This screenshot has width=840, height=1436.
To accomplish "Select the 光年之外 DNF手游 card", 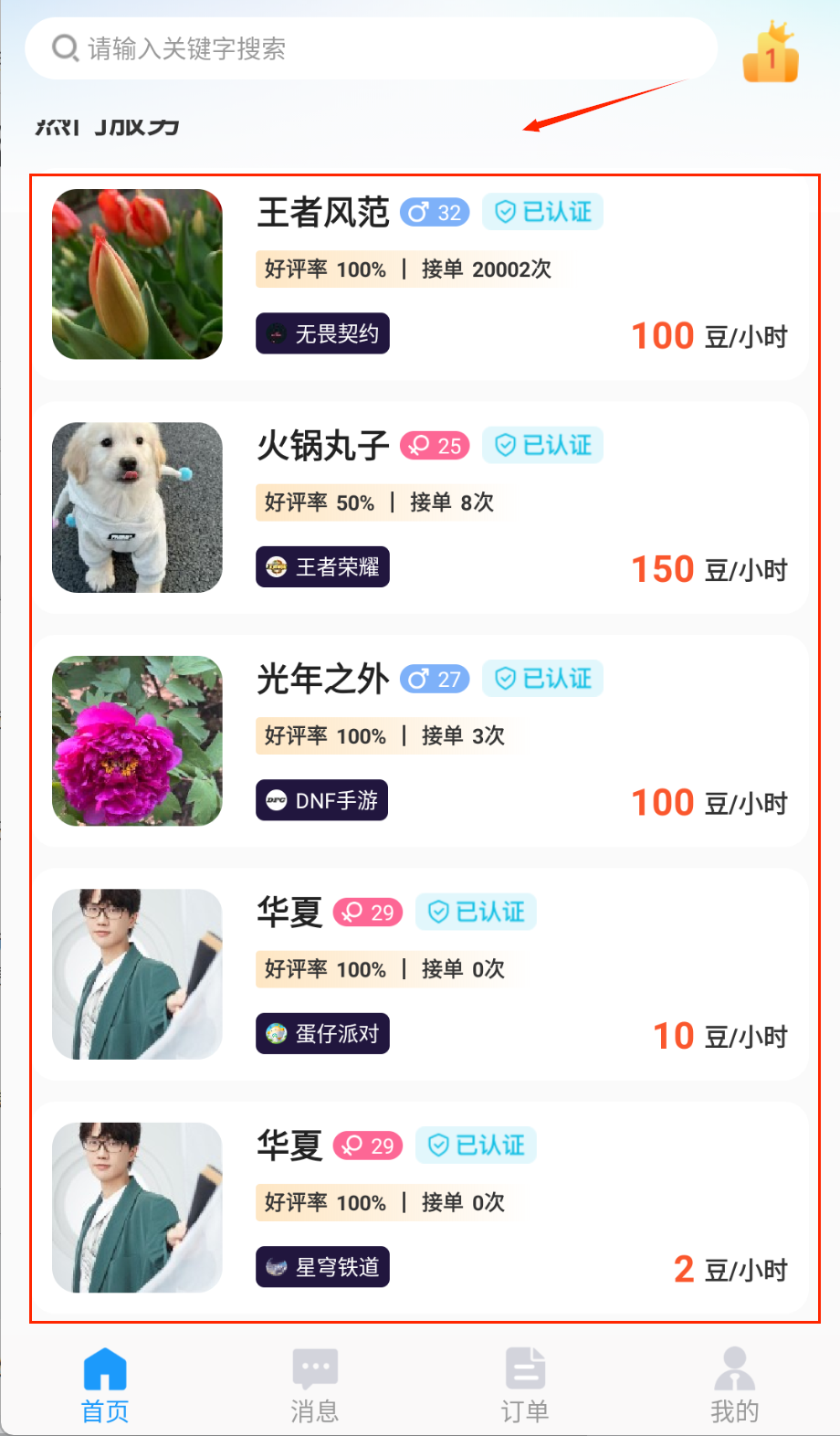I will tap(420, 741).
